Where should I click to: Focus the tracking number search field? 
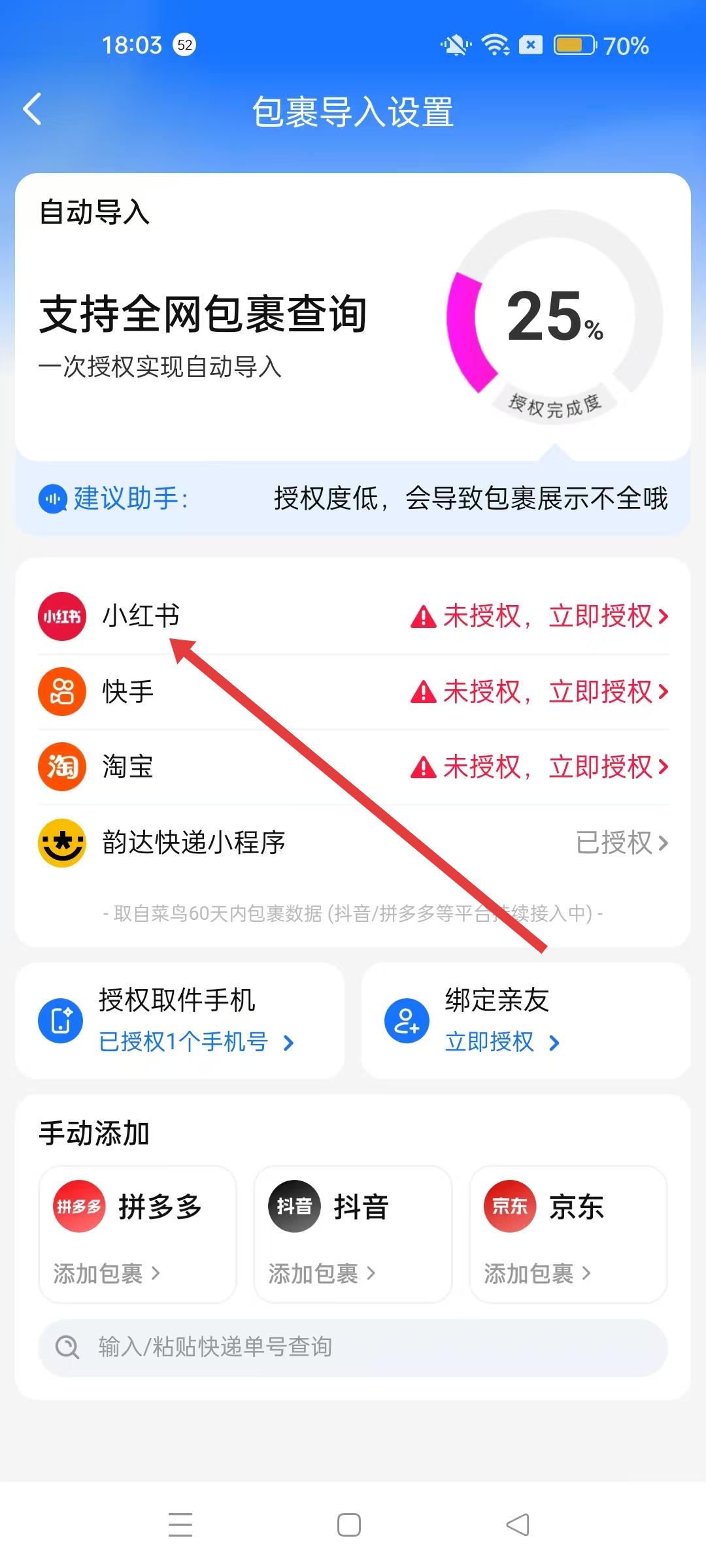coord(353,1347)
